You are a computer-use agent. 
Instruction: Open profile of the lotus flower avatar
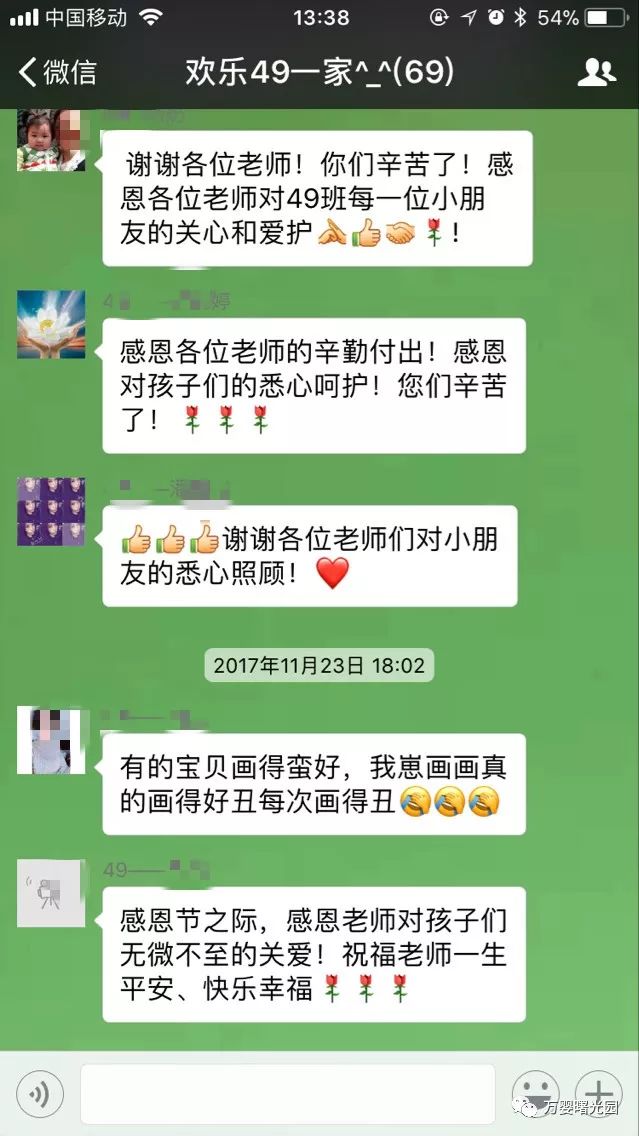pyautogui.click(x=51, y=325)
